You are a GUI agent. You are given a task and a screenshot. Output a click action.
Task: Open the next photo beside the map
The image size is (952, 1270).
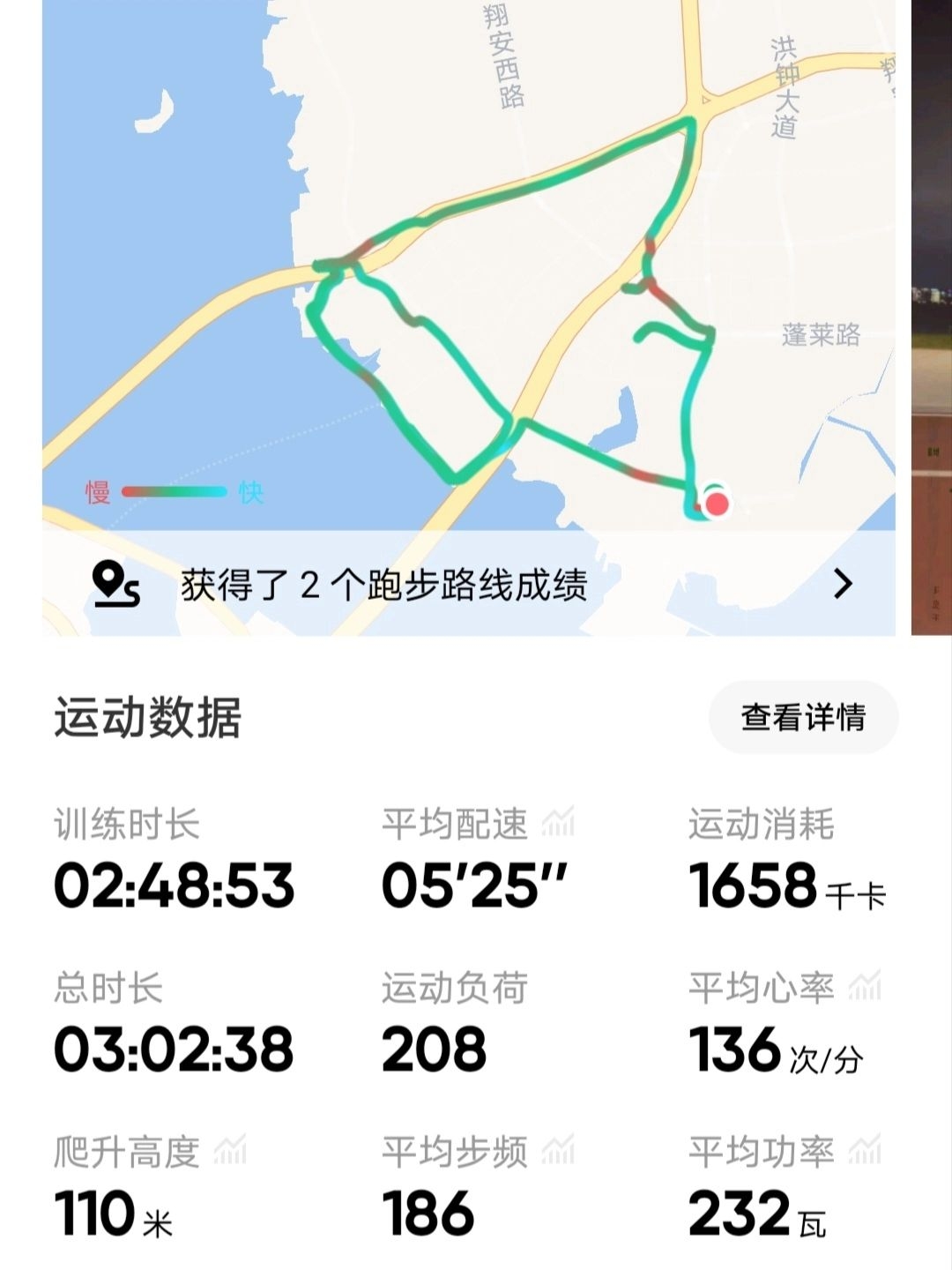(x=931, y=317)
